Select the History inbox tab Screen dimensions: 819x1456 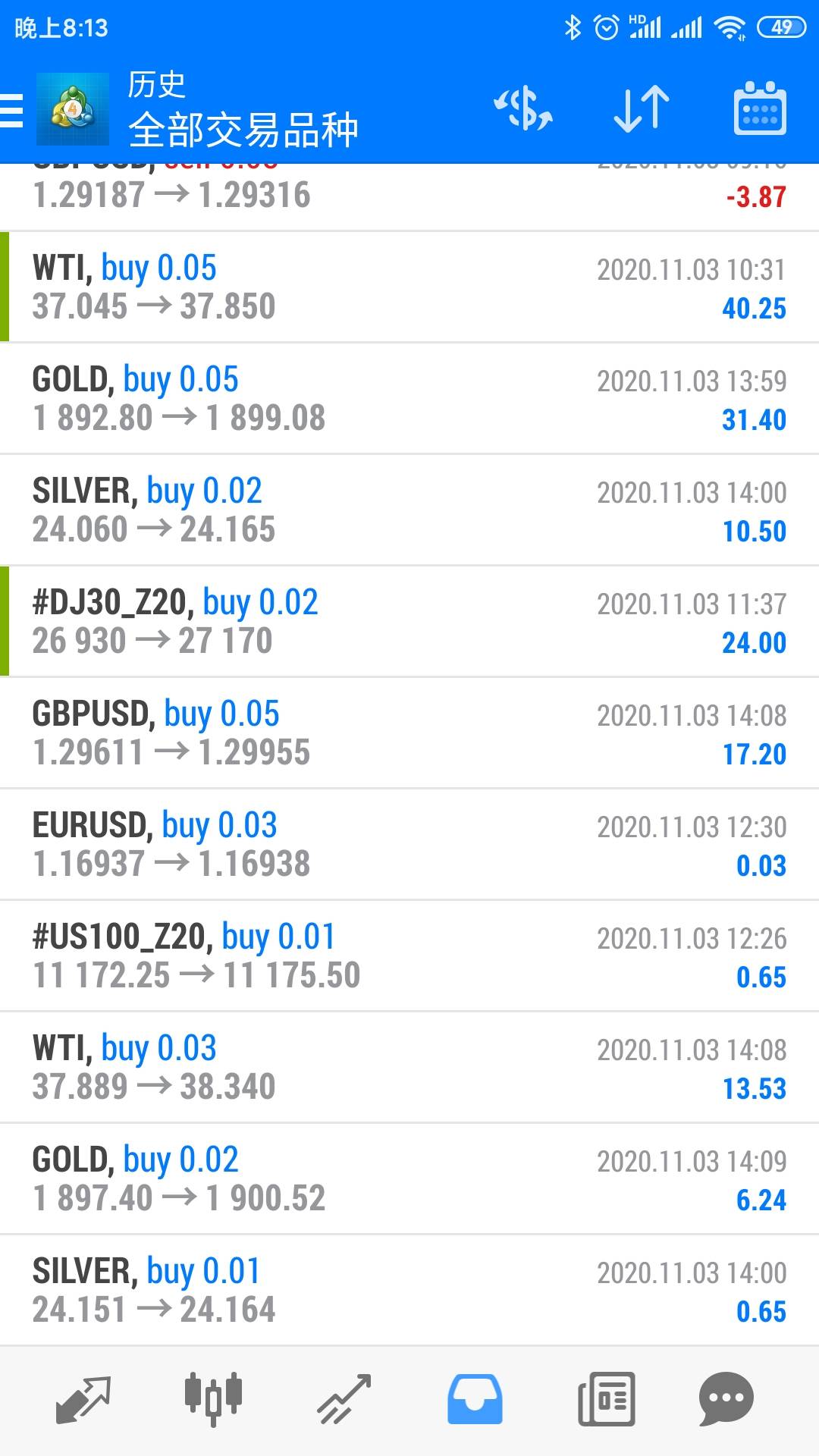[475, 1399]
